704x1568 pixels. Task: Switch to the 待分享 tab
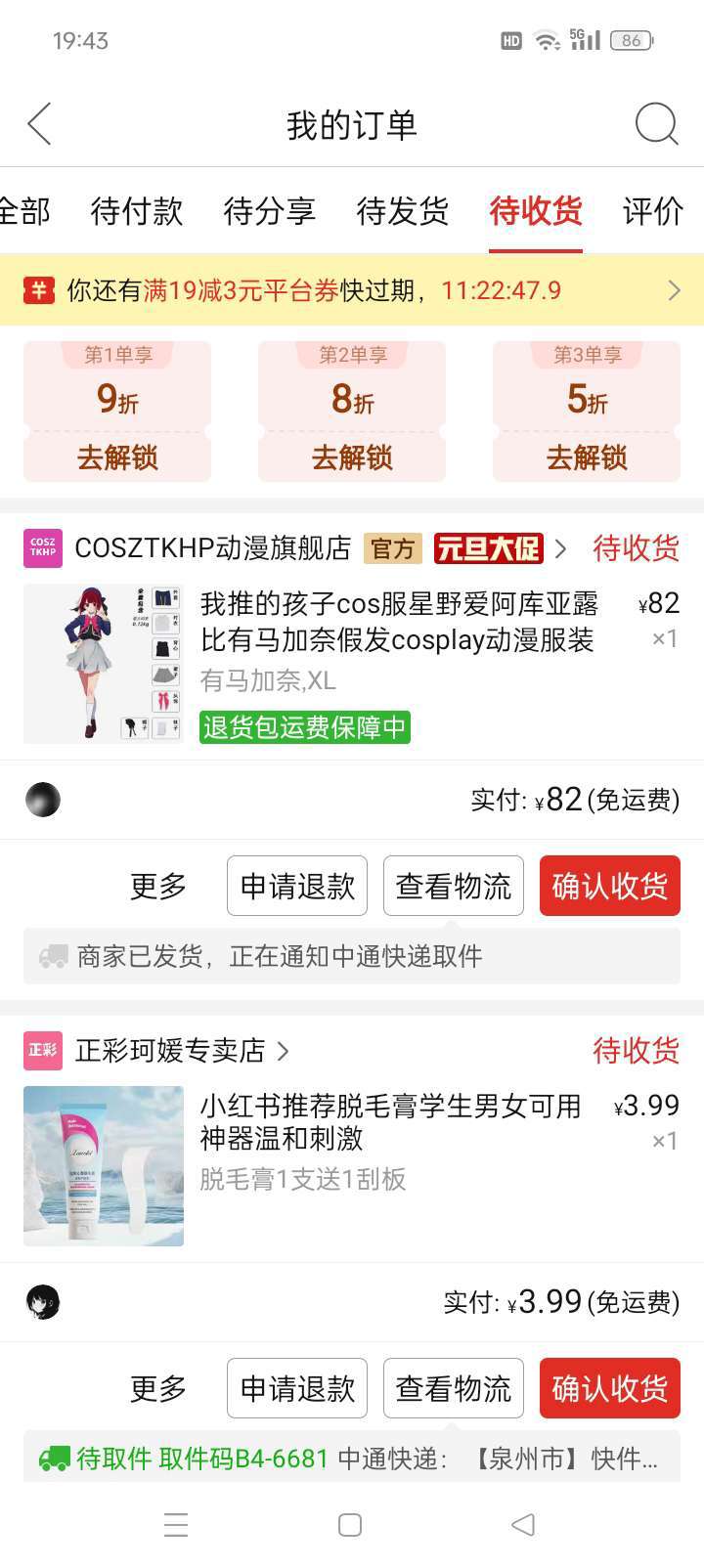tap(270, 210)
